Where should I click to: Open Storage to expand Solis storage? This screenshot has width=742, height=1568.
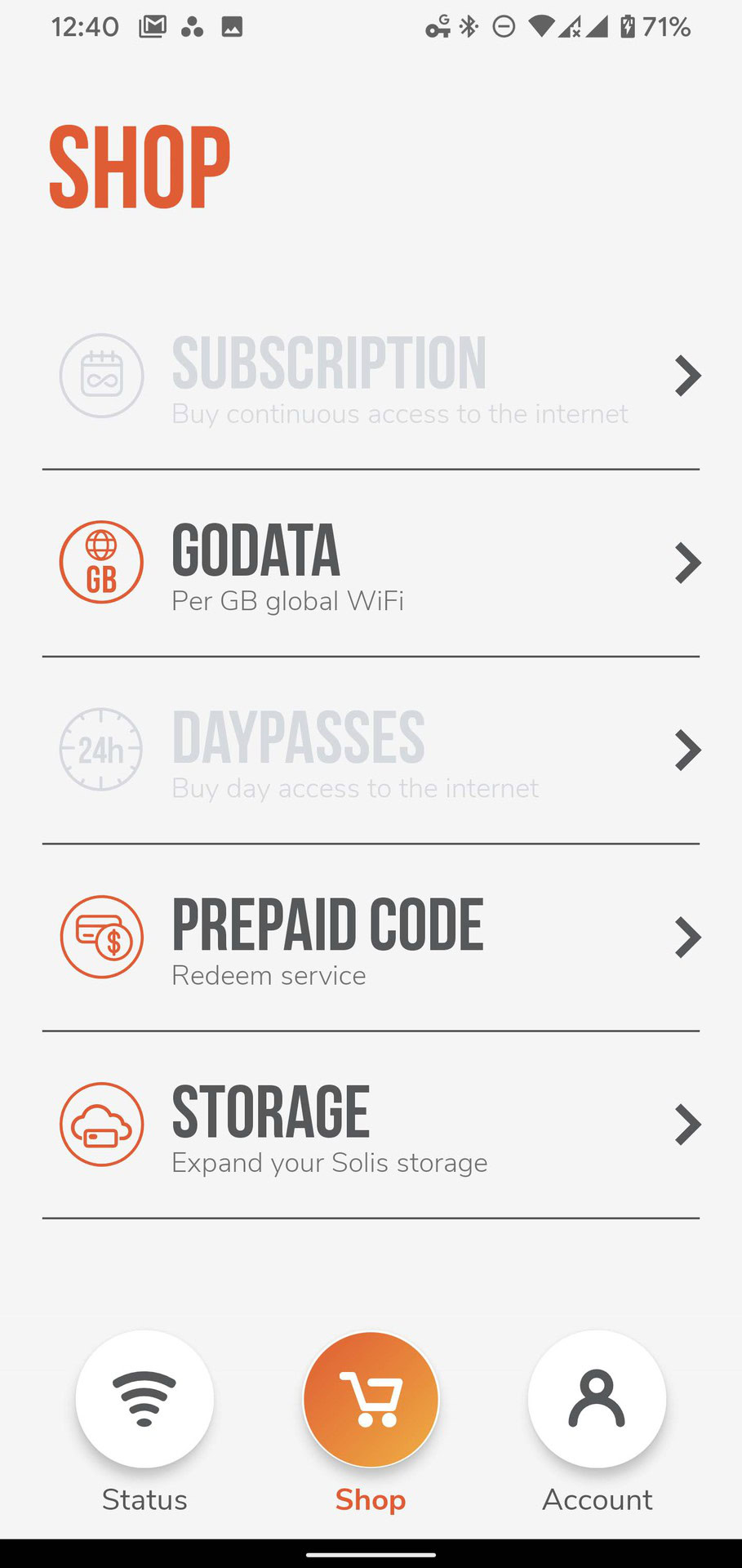[x=371, y=1125]
